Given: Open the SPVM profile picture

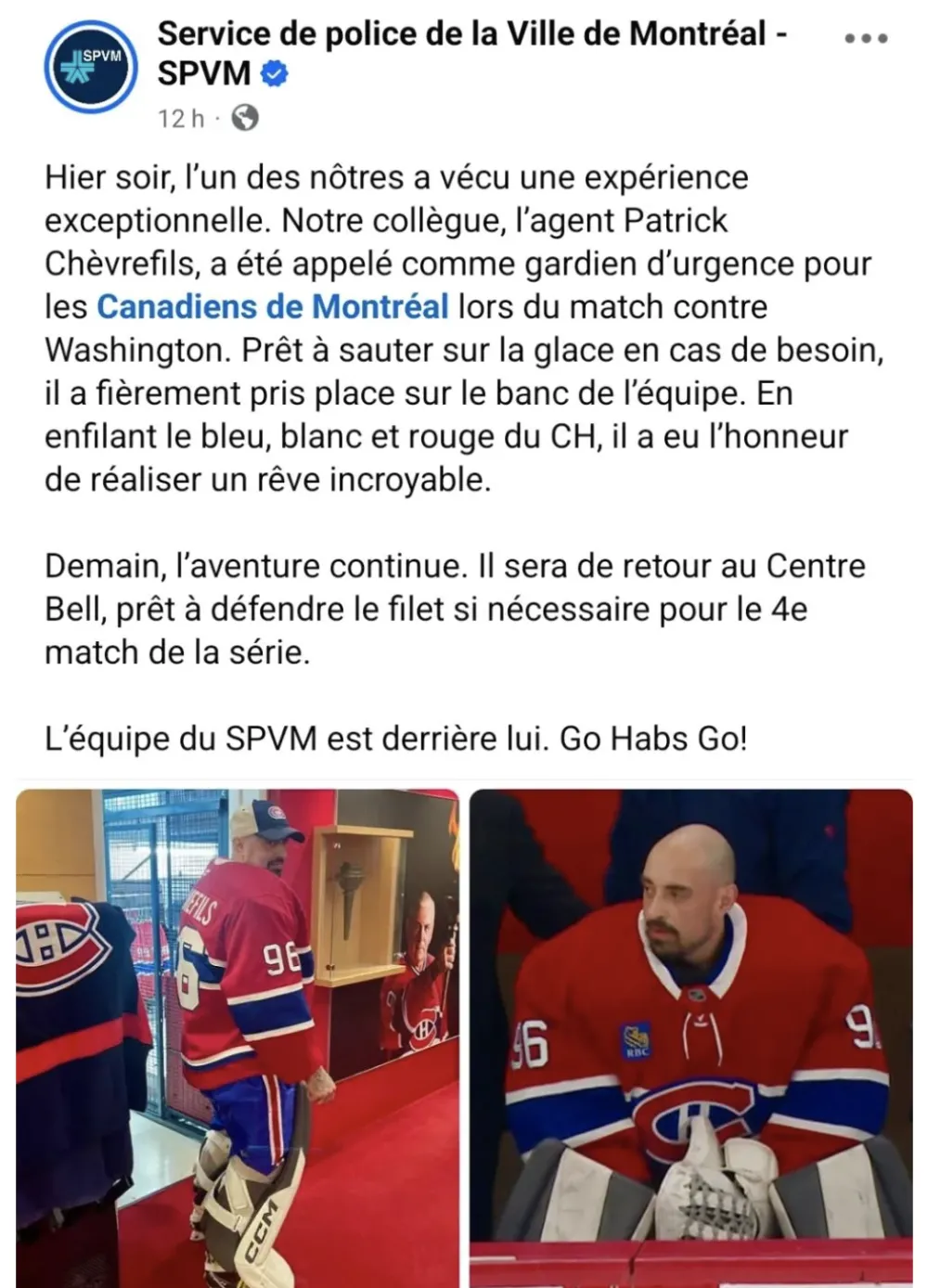Looking at the screenshot, I should coord(91,68).
